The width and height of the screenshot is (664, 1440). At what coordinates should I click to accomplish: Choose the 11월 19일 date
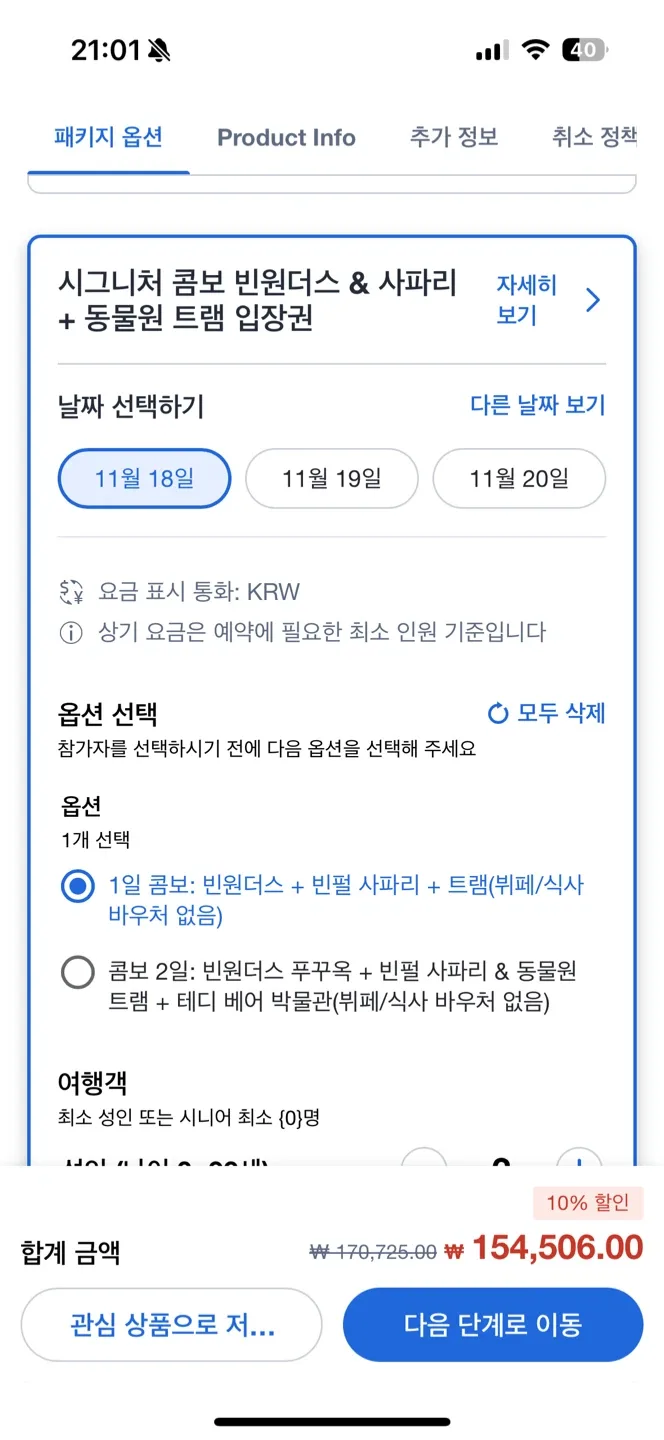pos(332,479)
